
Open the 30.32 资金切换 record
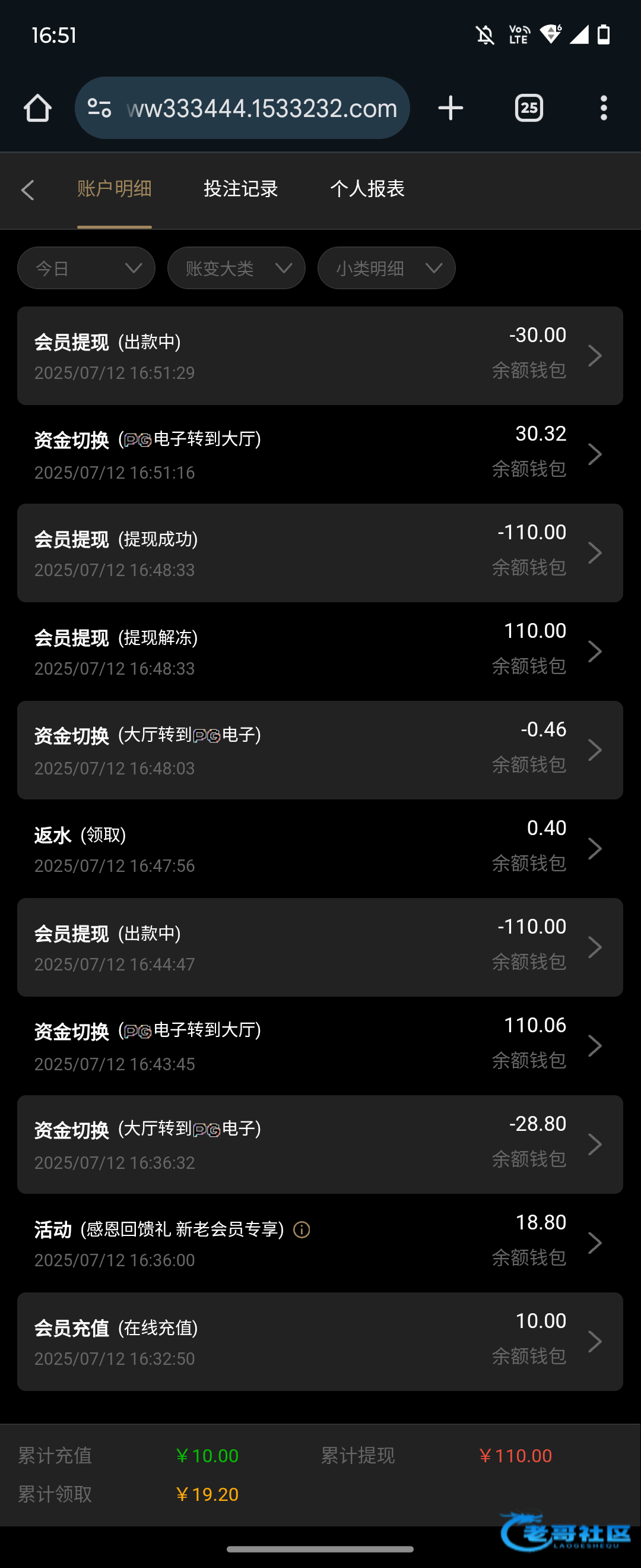tap(320, 454)
